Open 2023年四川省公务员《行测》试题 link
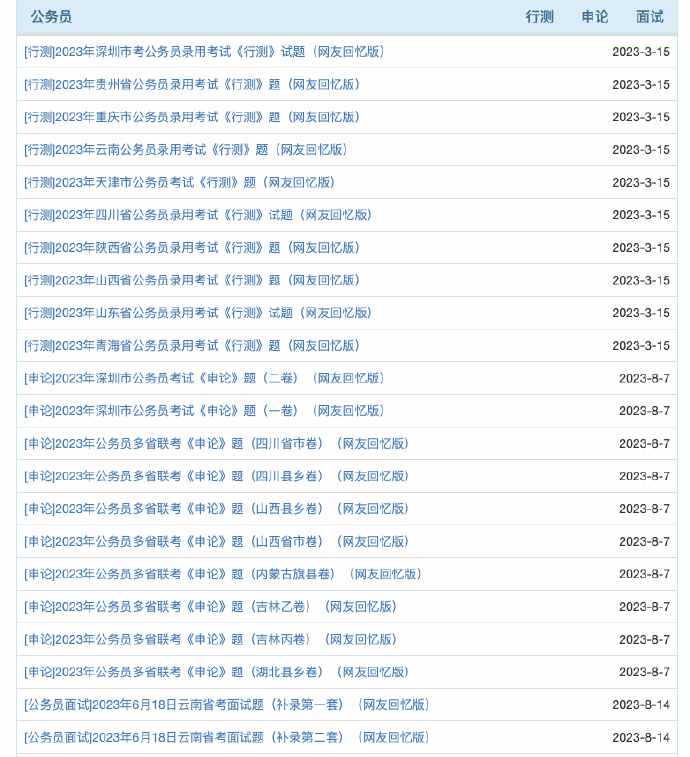Screen dimensions: 690x757 [x=198, y=215]
